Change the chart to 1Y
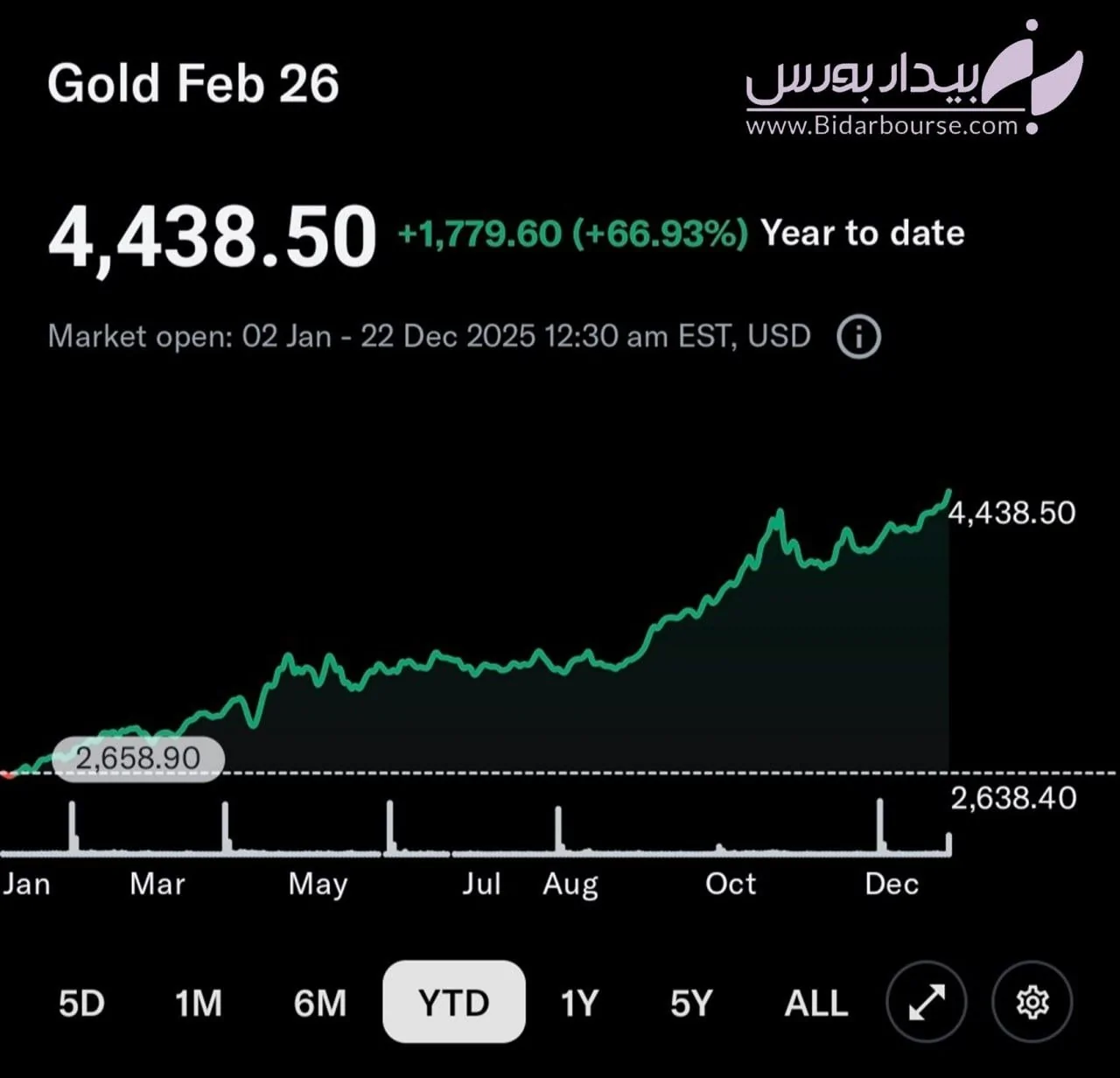 point(579,1003)
